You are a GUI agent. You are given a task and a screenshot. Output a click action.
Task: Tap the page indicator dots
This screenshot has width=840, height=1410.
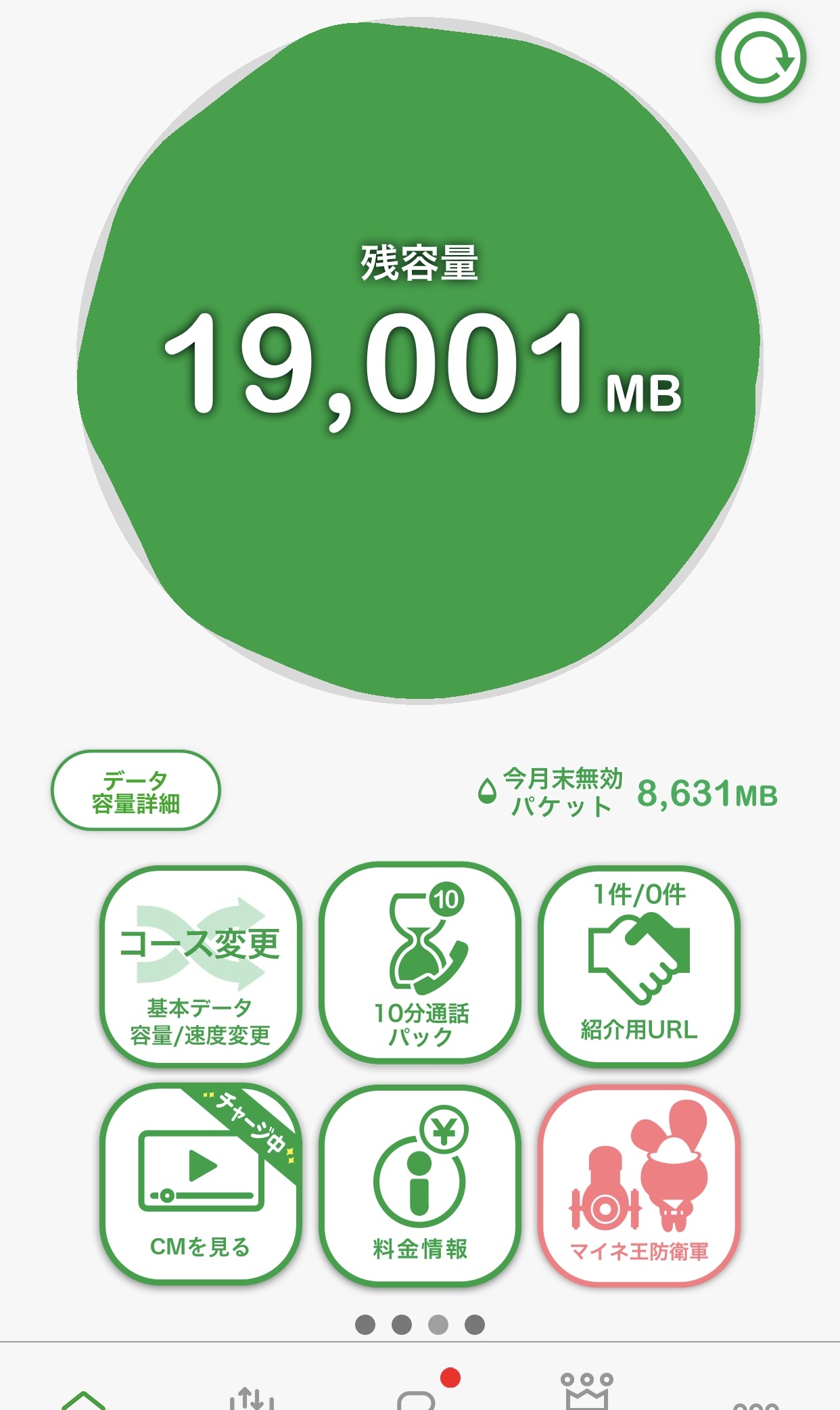pyautogui.click(x=420, y=1324)
